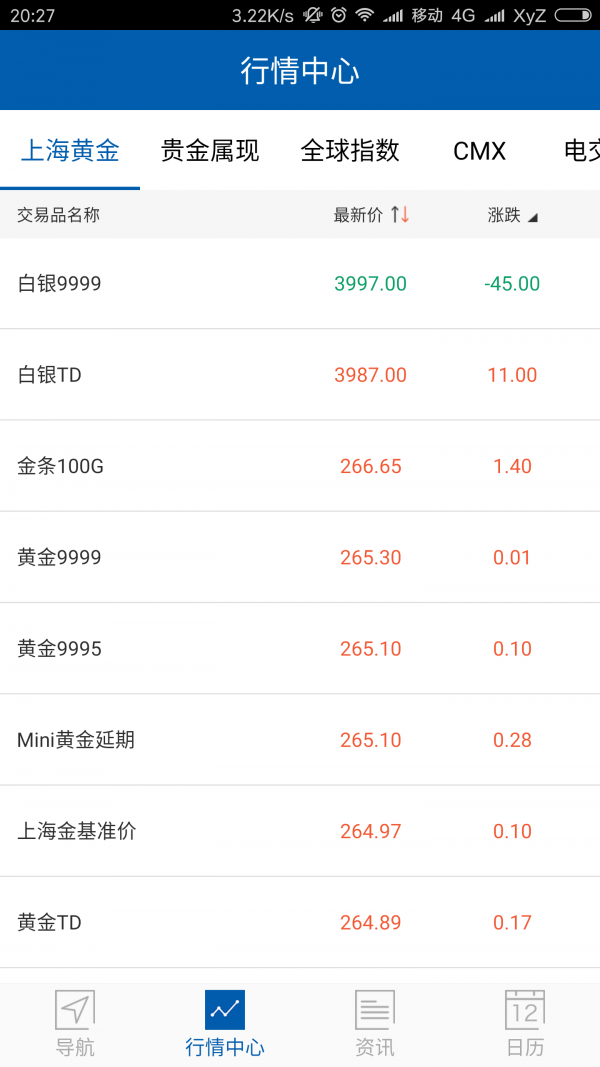Sort by 最新价 column
The image size is (600, 1067).
click(x=371, y=215)
